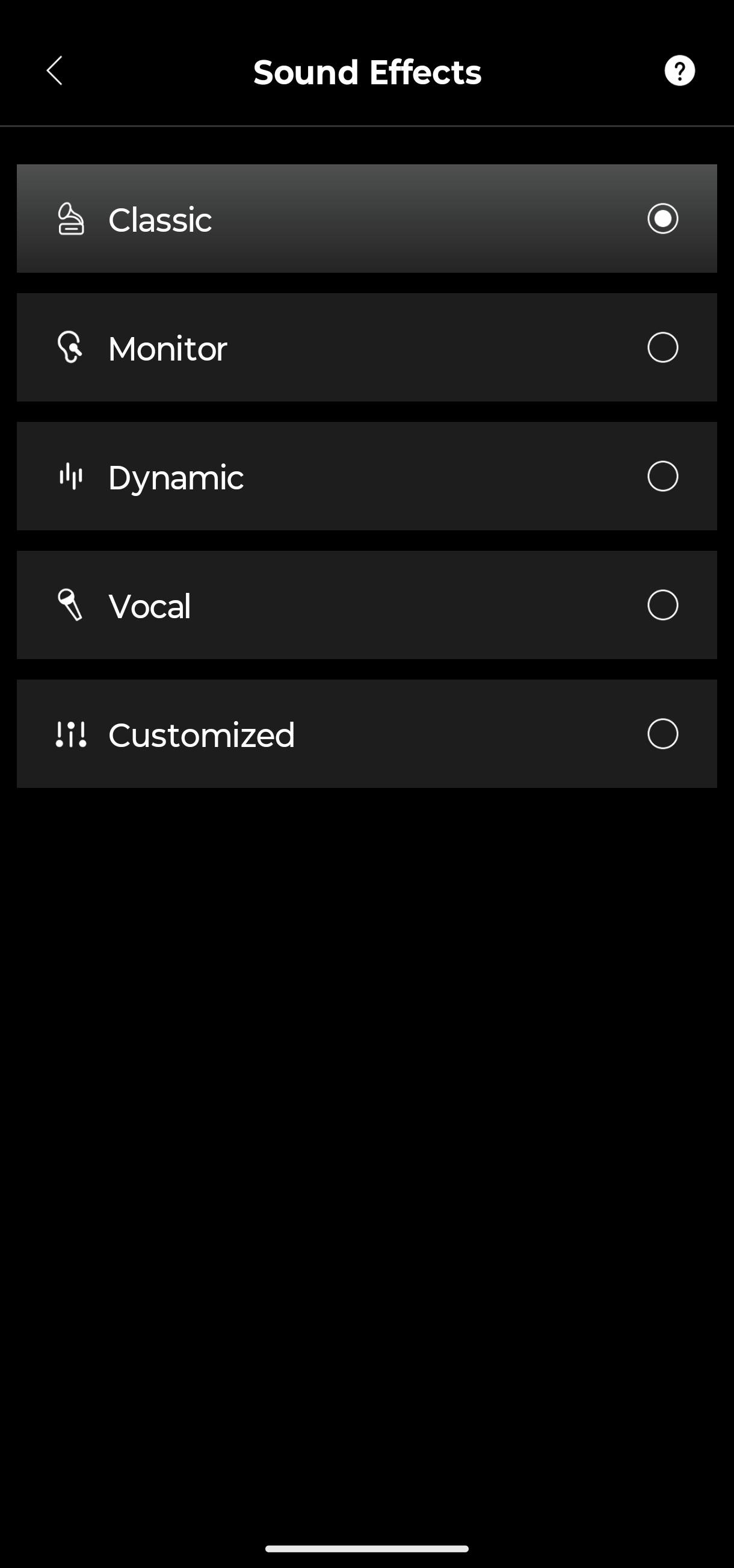Click the equalizer sliders icon beside Customized

click(71, 734)
